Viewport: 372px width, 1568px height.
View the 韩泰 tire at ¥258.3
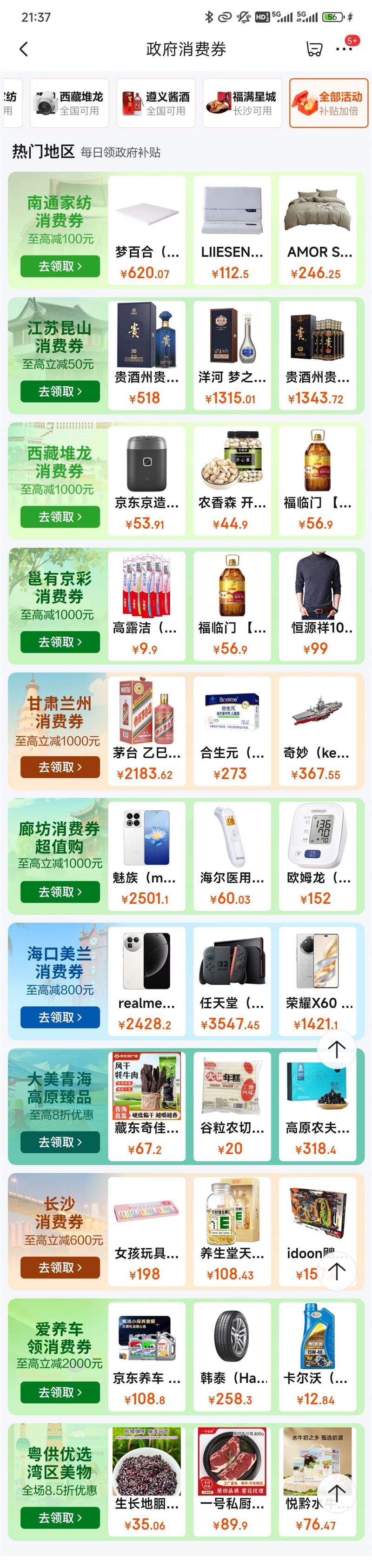click(232, 1356)
